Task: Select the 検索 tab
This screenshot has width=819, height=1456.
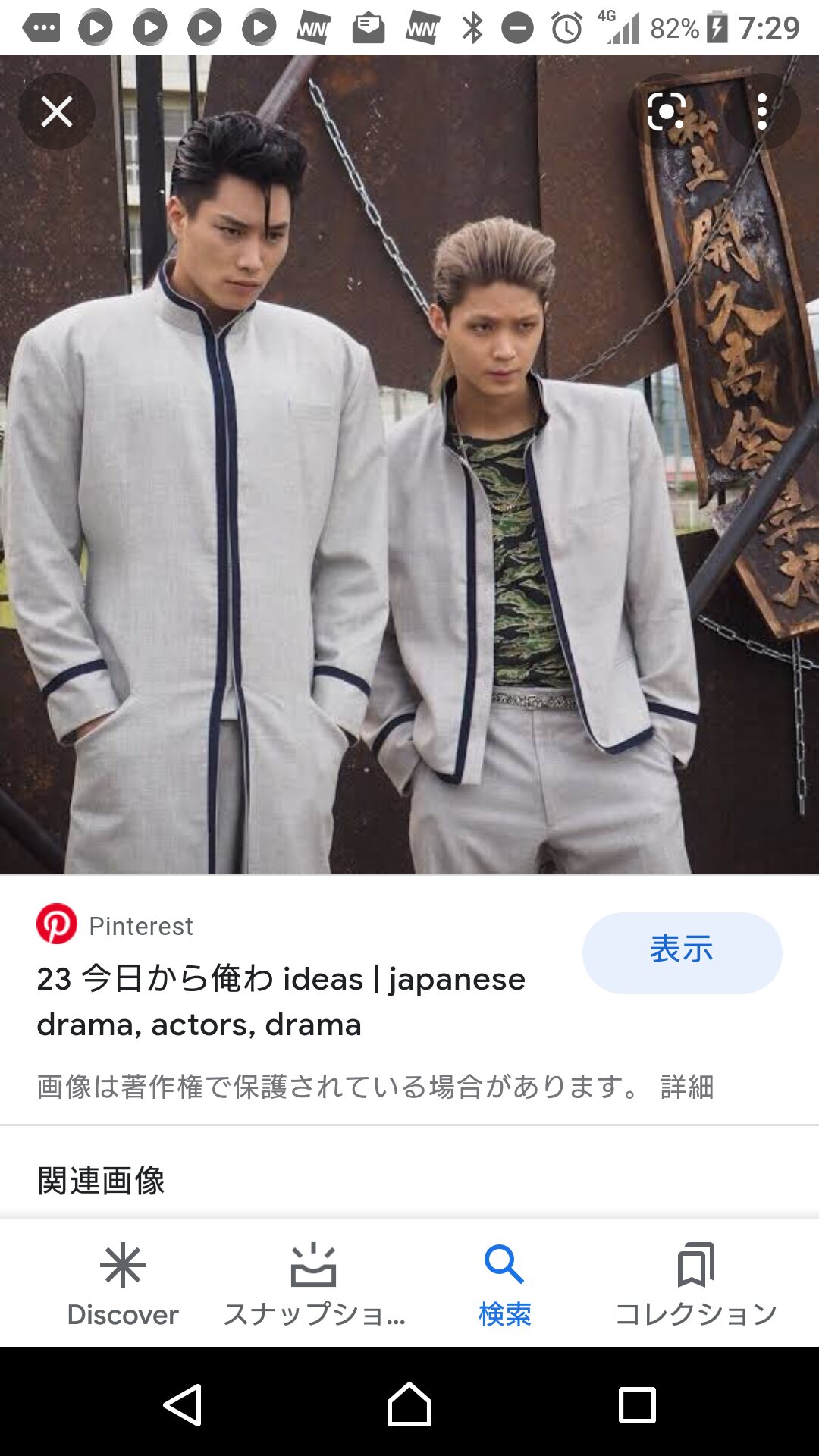Action: (x=504, y=1282)
